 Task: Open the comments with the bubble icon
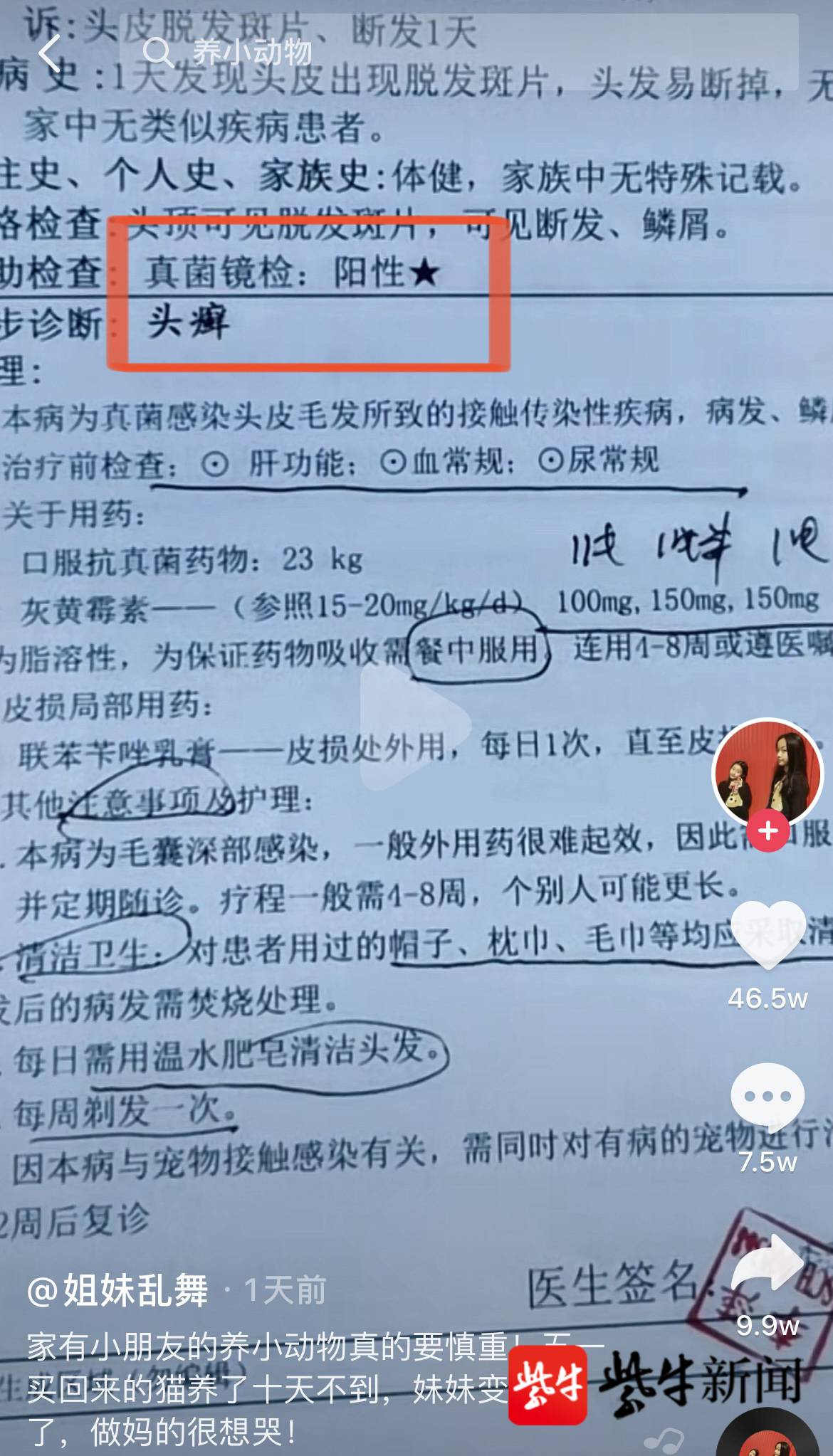(x=767, y=1097)
